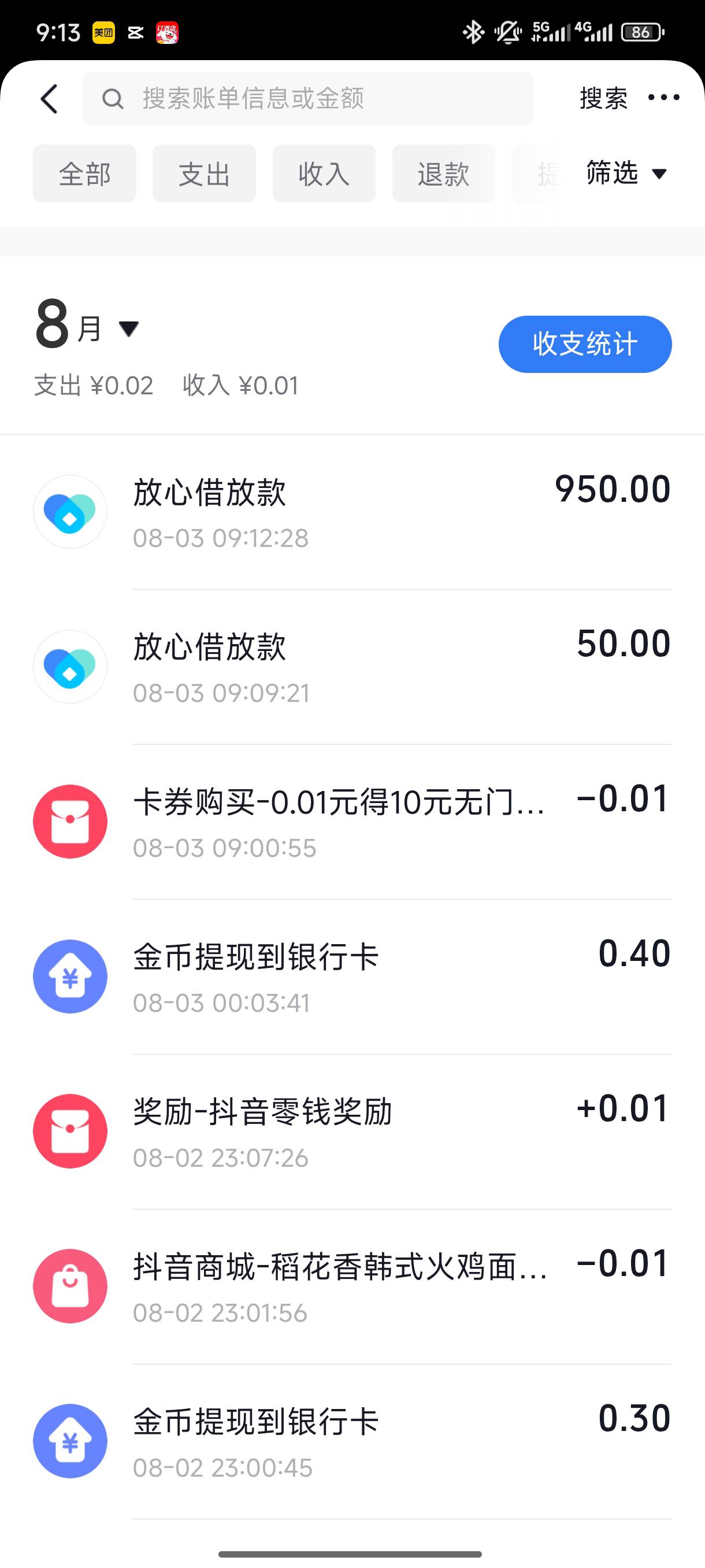Open the 50.00 放心借放款 record
Viewport: 705px width, 1568px height.
pos(353,667)
